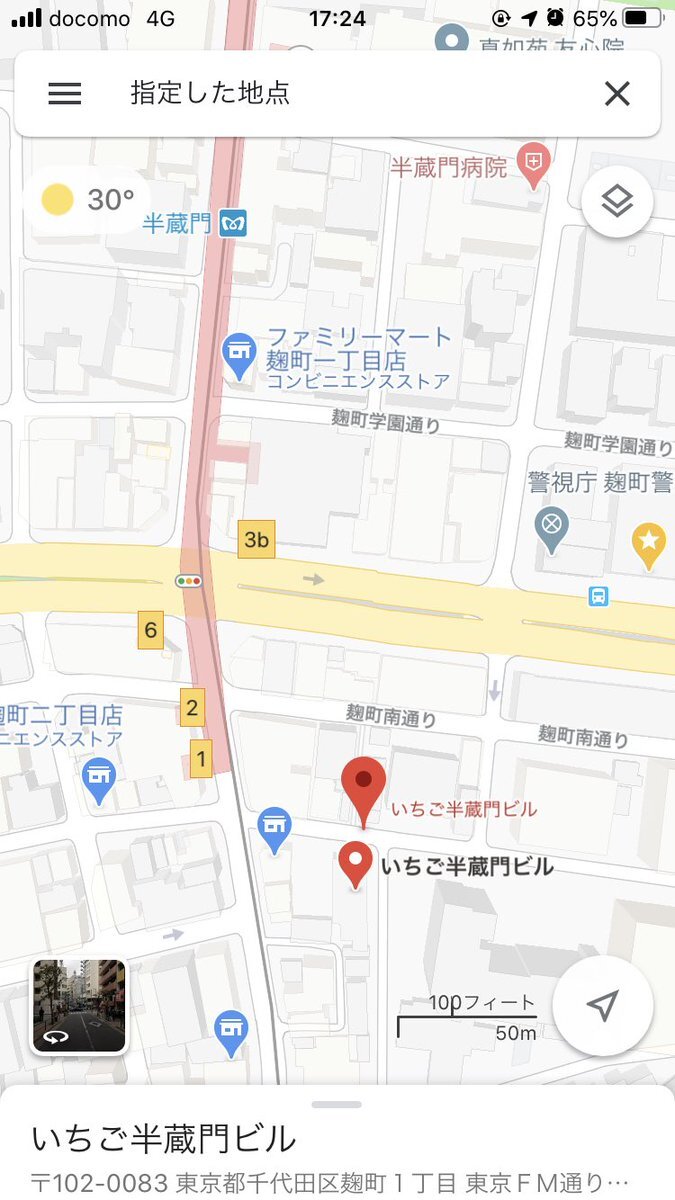Image resolution: width=675 pixels, height=1200 pixels.
Task: Expand the いちご半蔵門ビル info panel
Action: click(337, 1143)
